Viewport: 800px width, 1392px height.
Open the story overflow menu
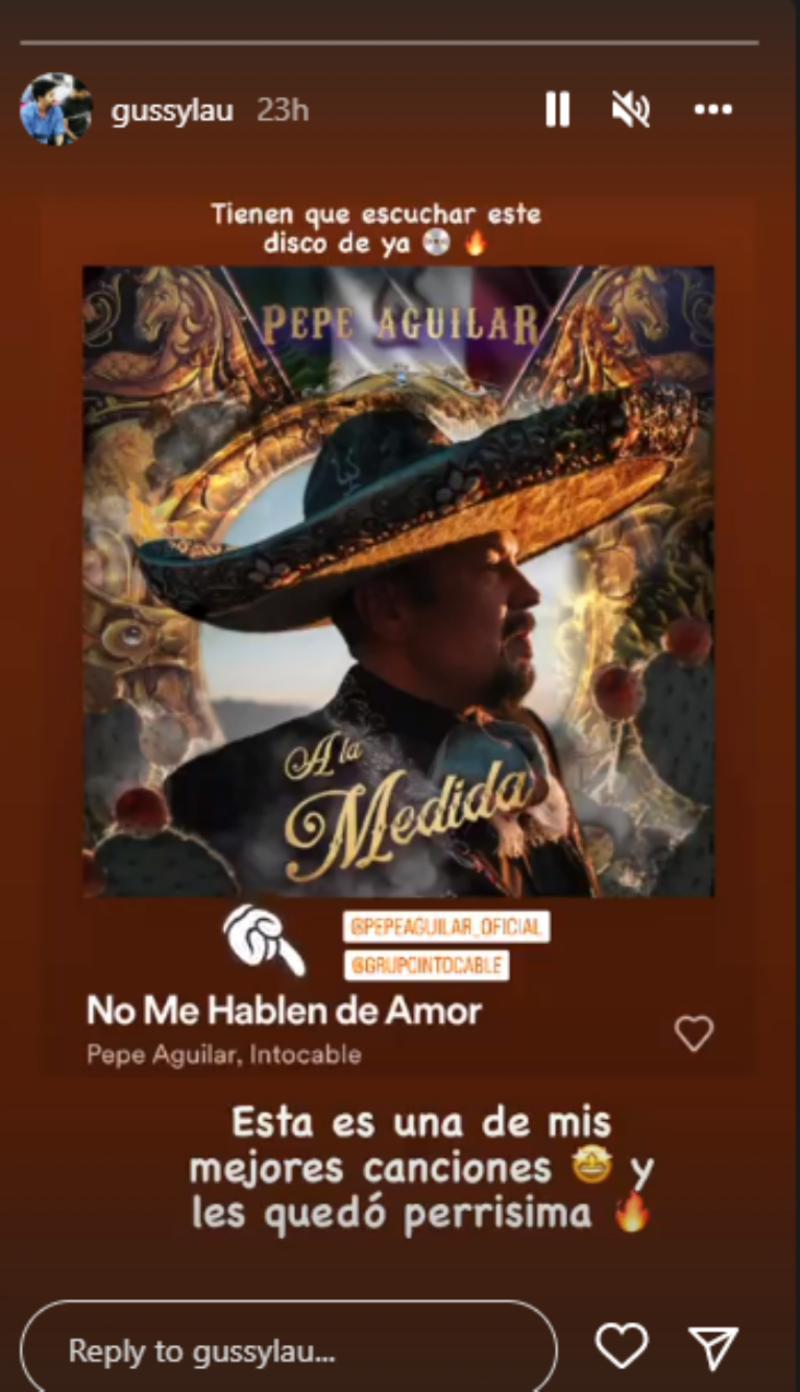(713, 110)
